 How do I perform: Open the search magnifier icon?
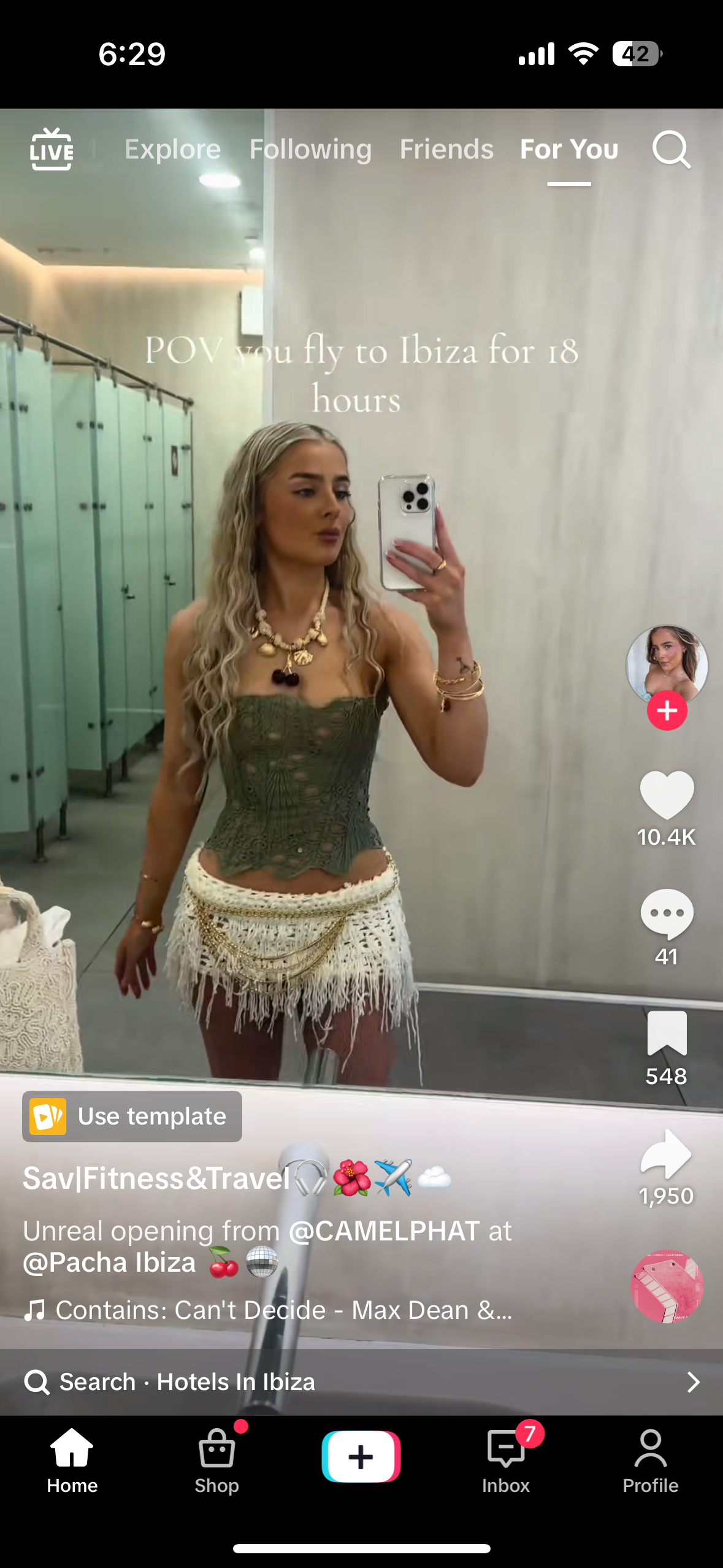[671, 150]
